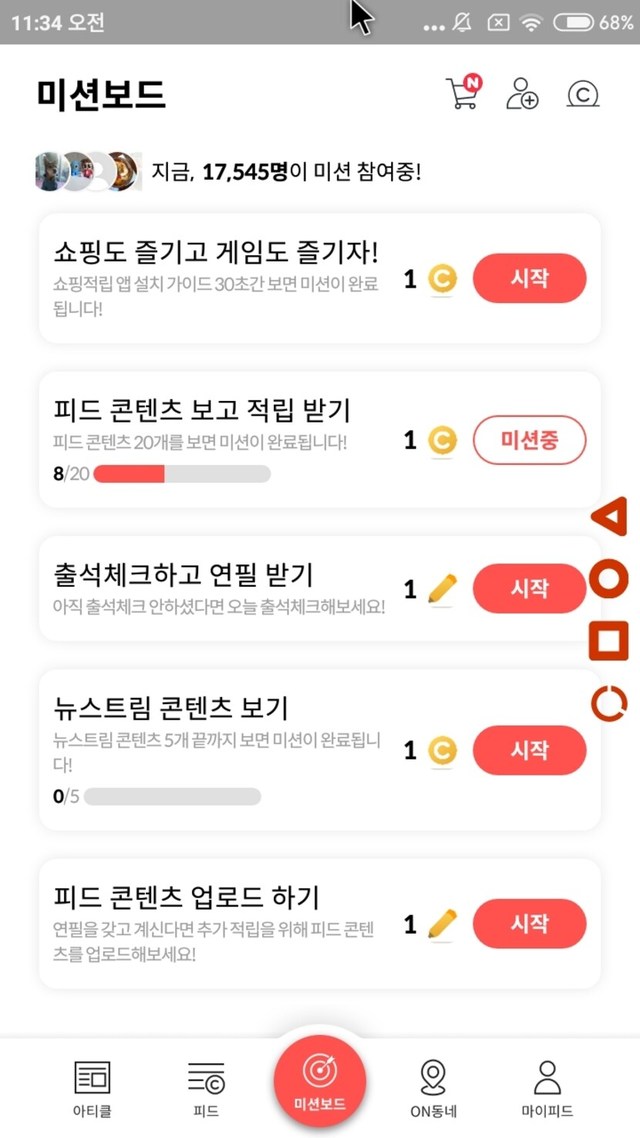Open the add friend icon

coord(522,93)
